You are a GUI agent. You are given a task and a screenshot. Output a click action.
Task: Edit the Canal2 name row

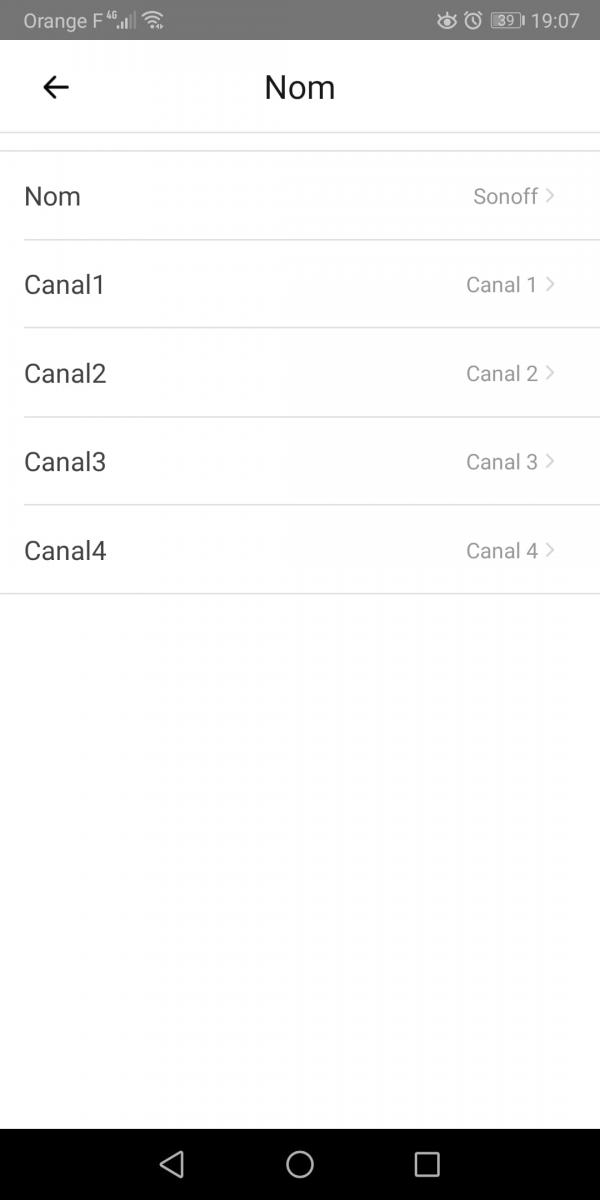300,373
